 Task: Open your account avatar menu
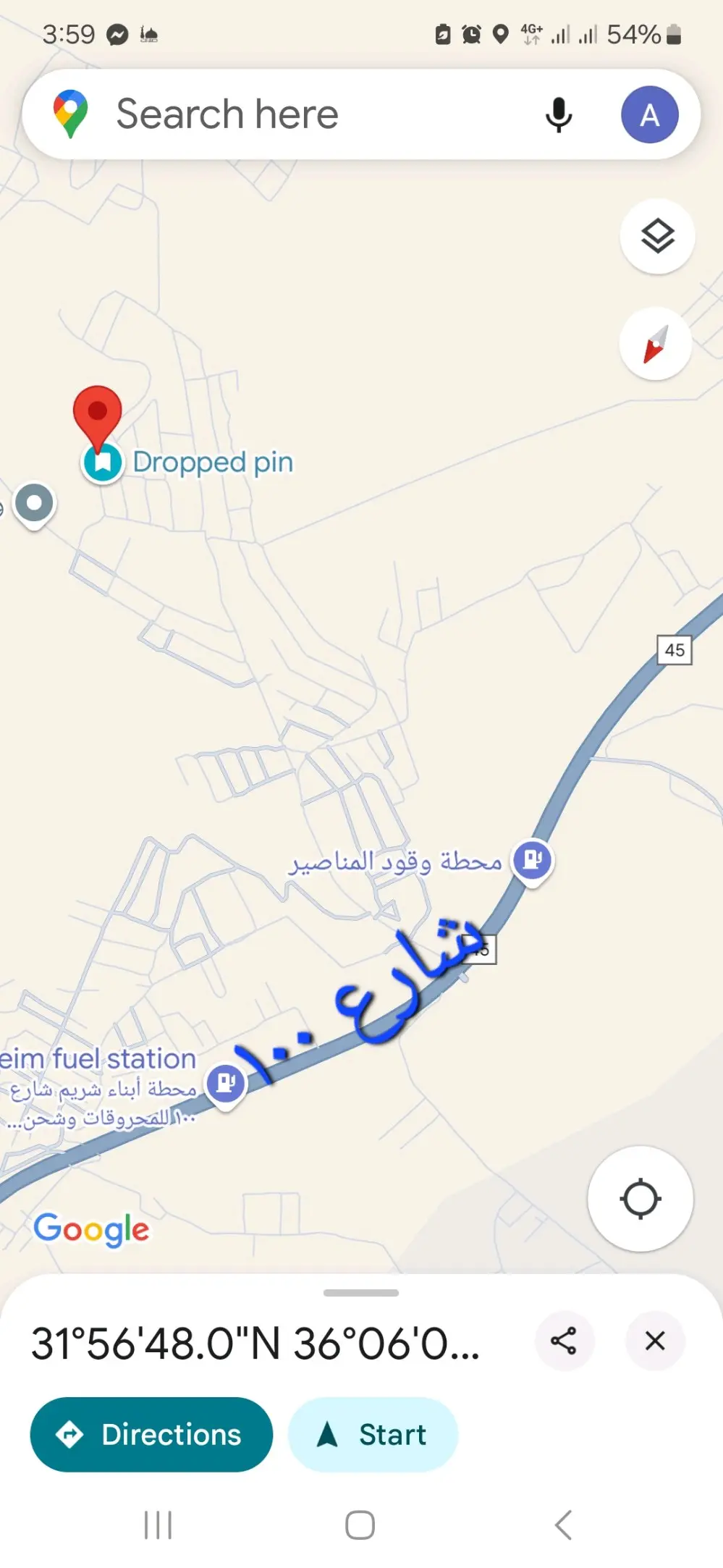[x=649, y=114]
